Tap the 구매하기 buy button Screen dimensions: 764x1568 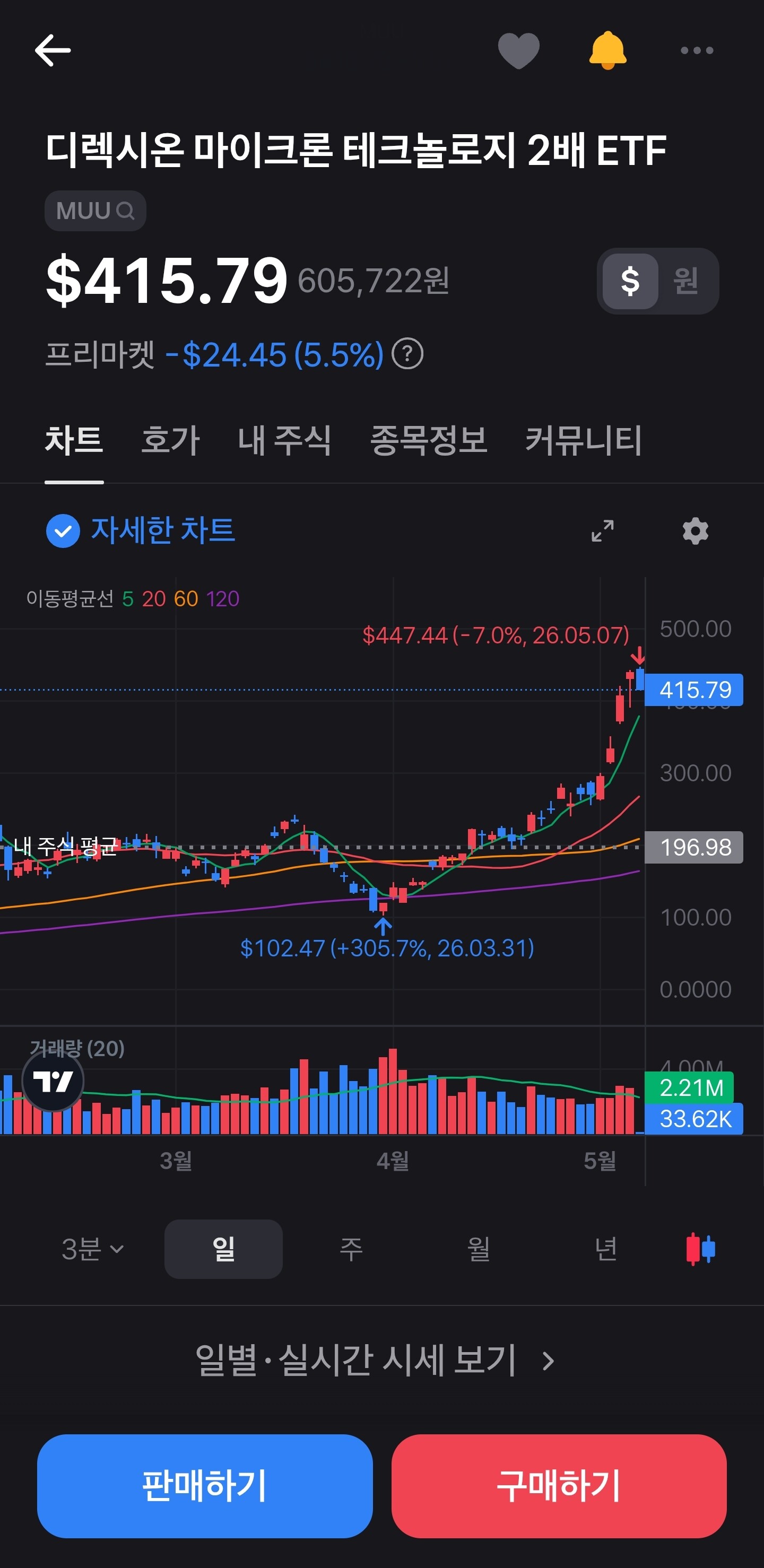pyautogui.click(x=559, y=1486)
